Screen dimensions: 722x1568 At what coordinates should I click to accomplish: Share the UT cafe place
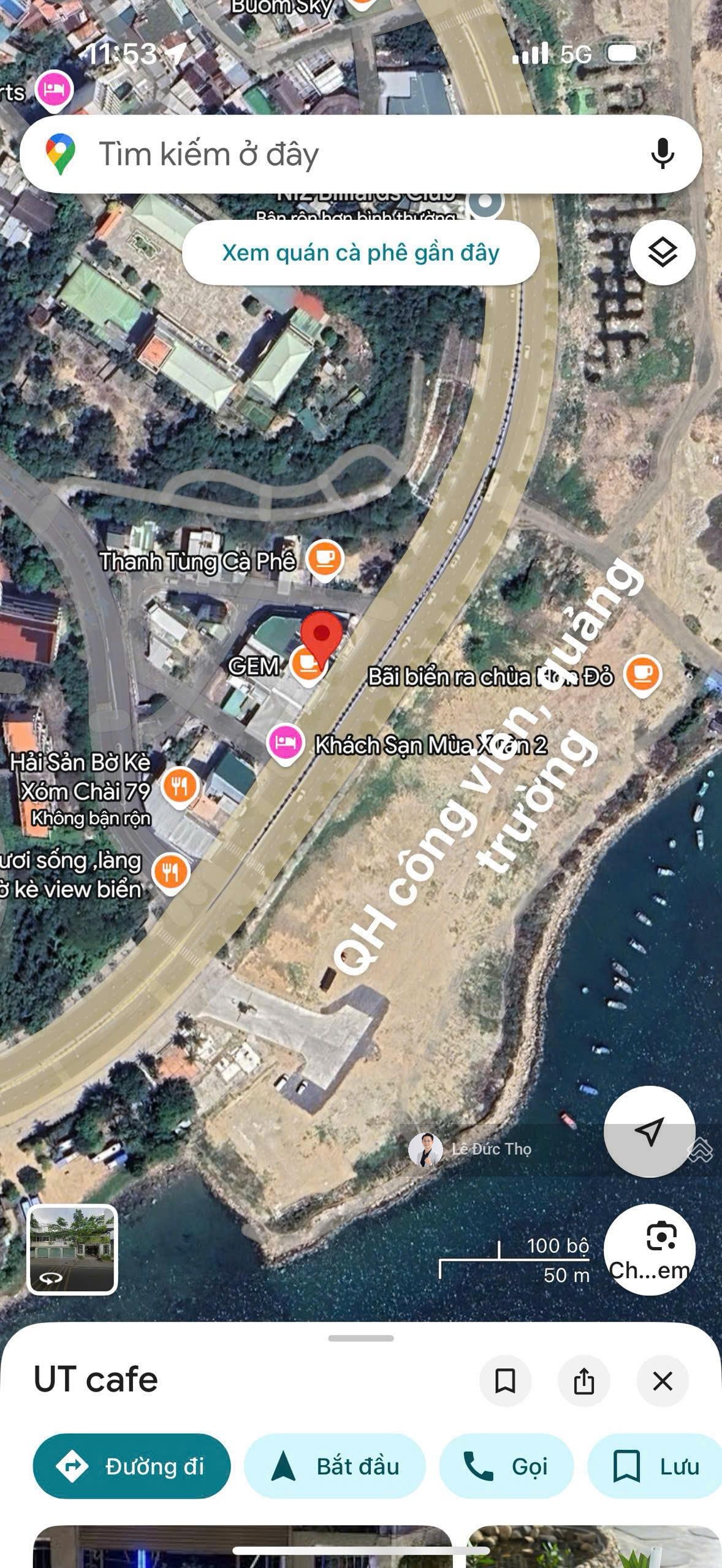coord(583,1381)
